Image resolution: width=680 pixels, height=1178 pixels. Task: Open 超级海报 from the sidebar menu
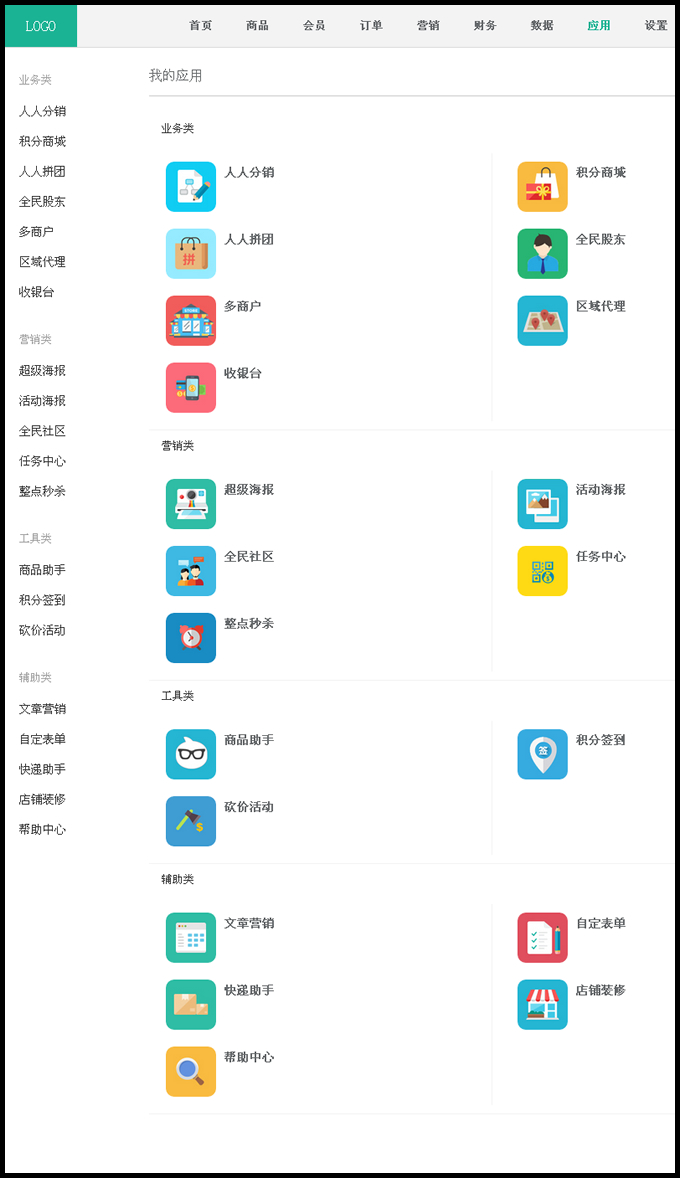[x=42, y=370]
